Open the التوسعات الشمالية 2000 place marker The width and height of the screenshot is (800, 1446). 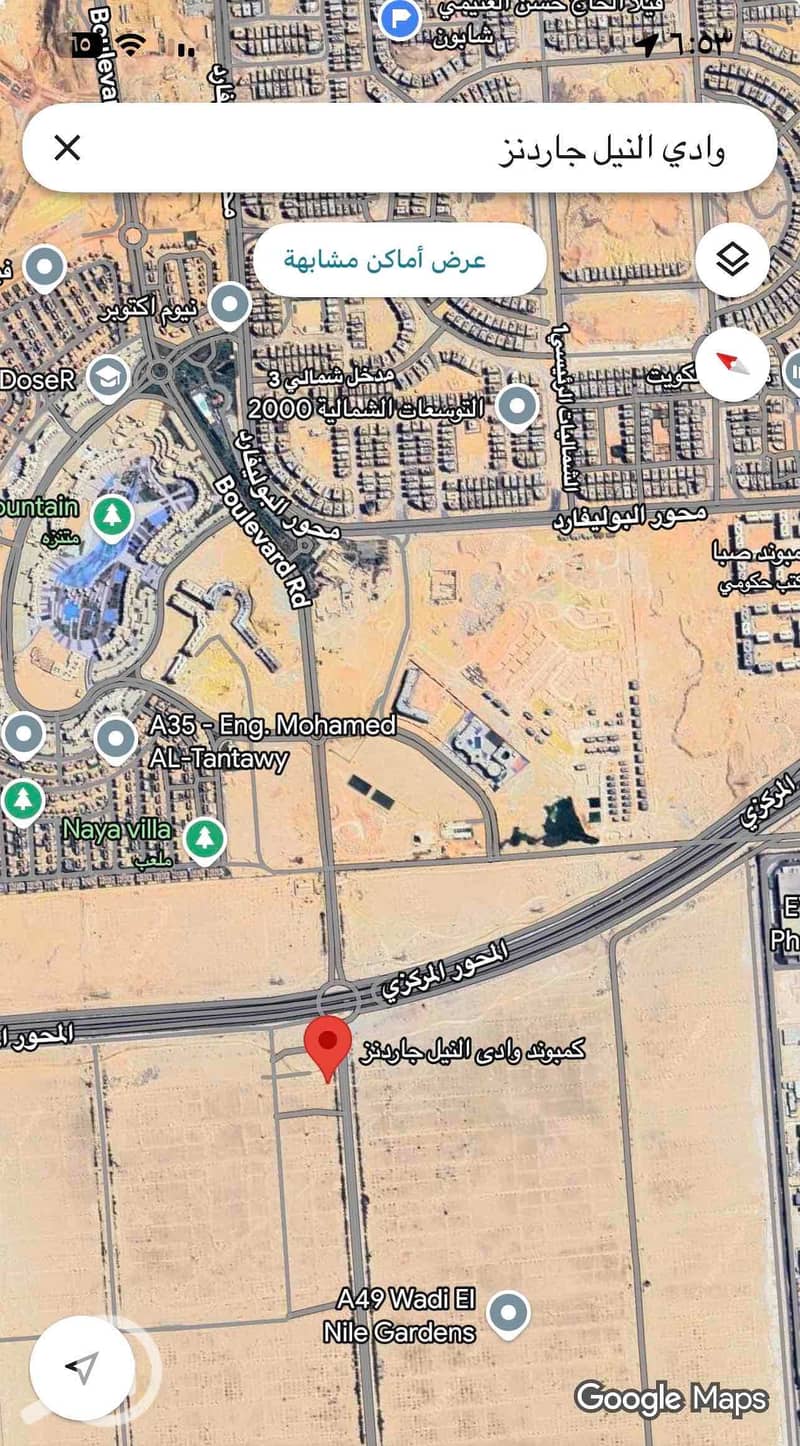point(516,407)
